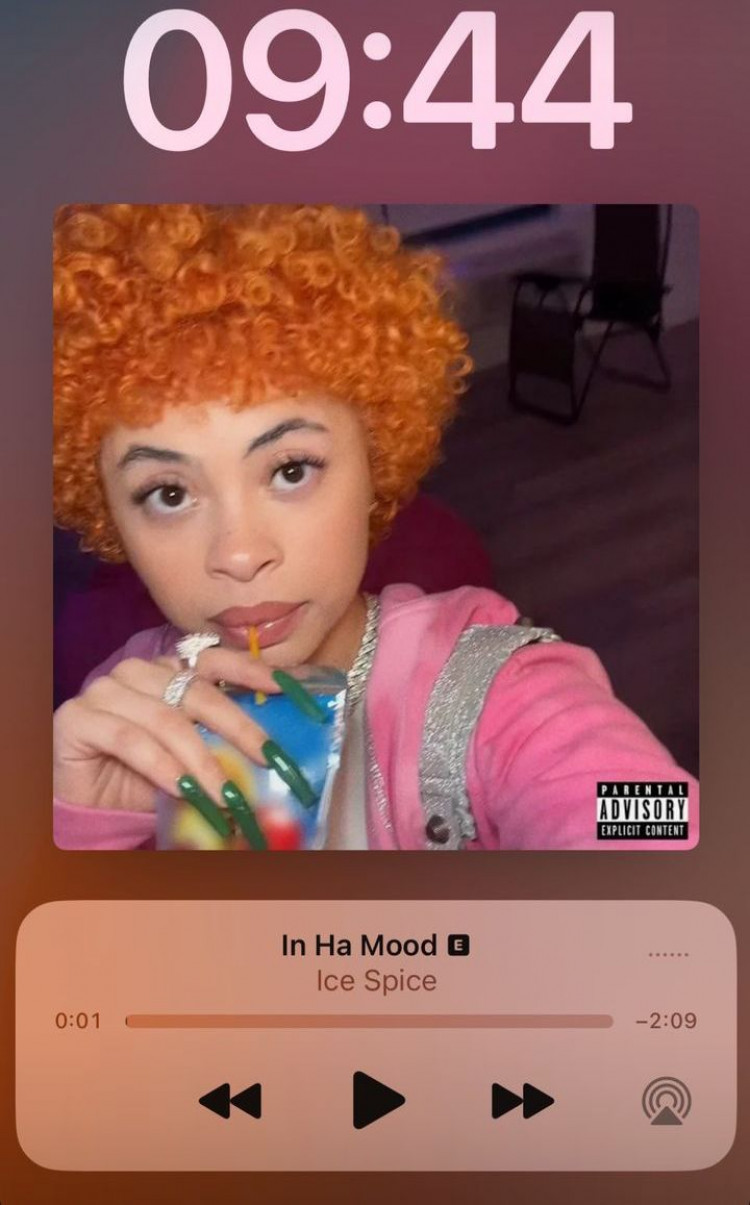Play the song In Ha Mood

tap(378, 1100)
